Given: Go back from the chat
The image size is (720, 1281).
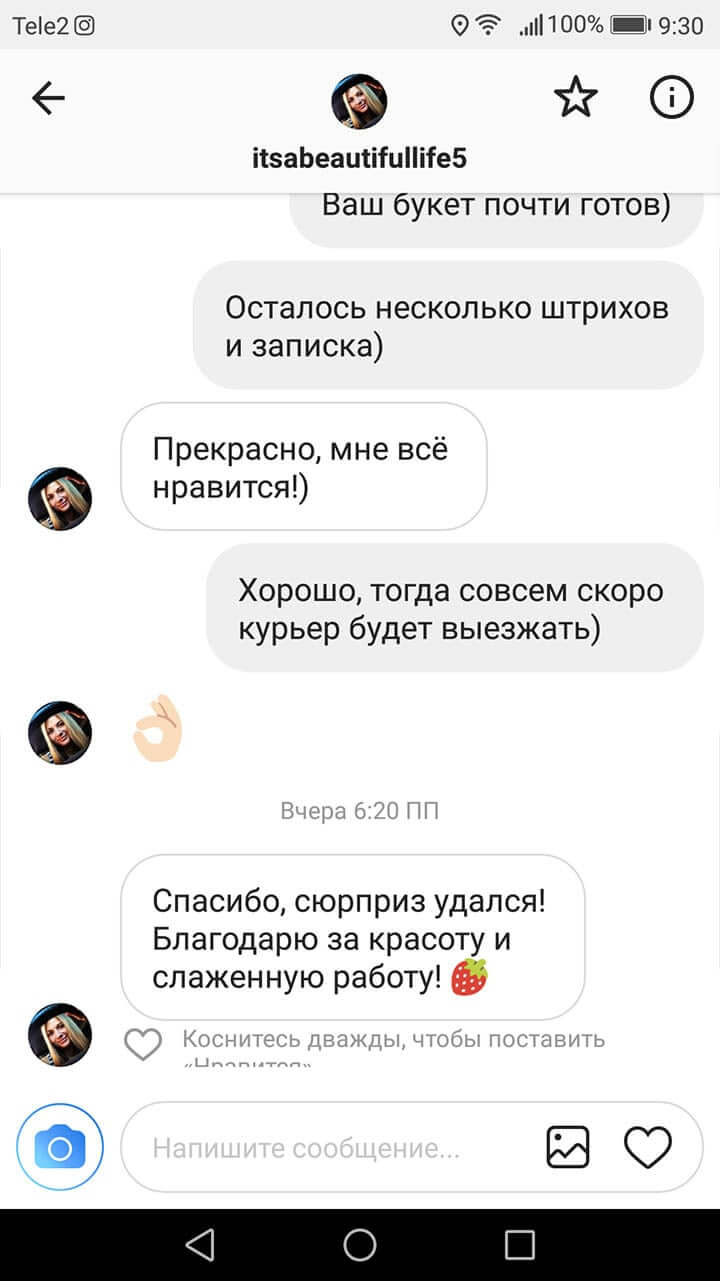Looking at the screenshot, I should (48, 98).
